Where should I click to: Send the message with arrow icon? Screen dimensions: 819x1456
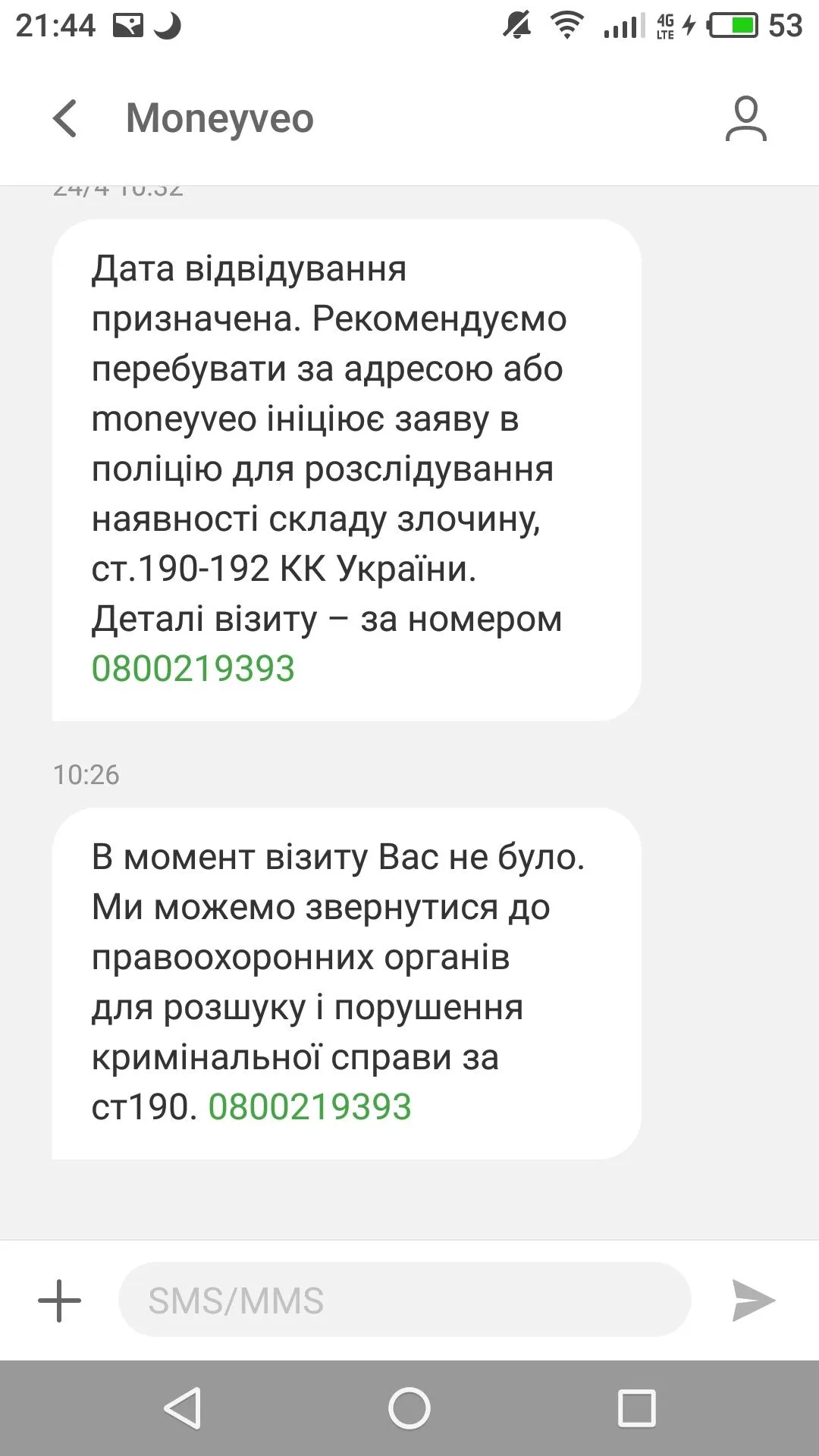pos(752,1301)
